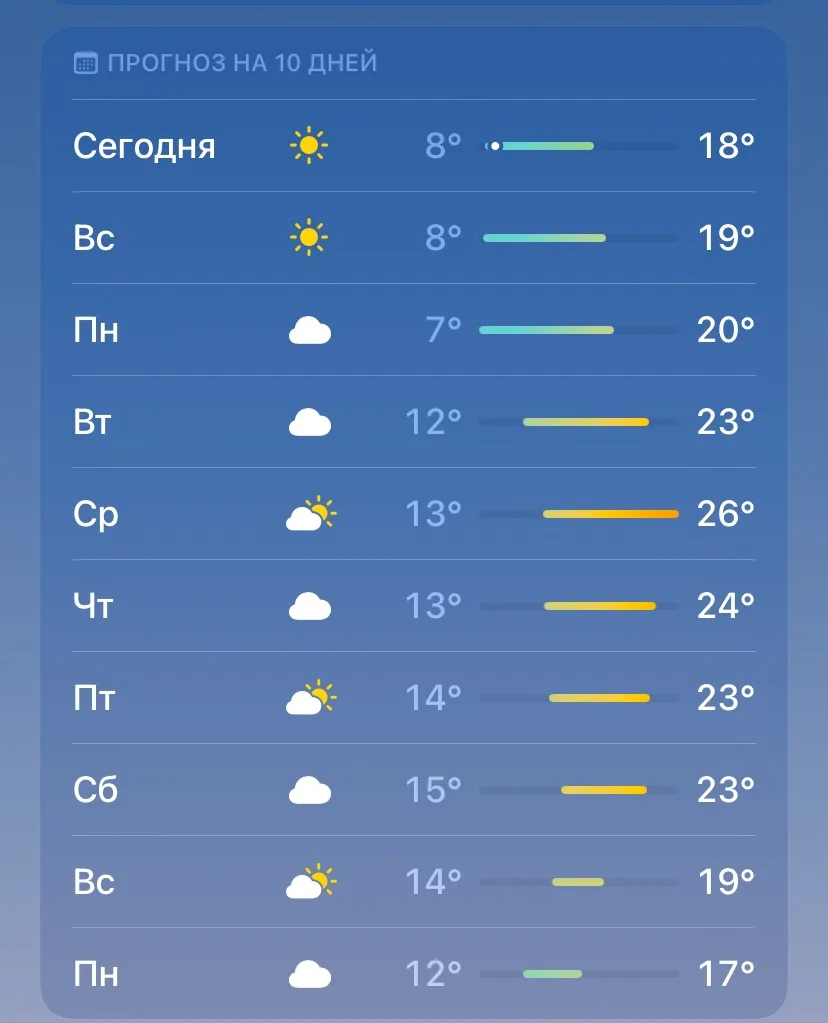Select the Чт forecast row
Screen dimensions: 828x1023
pyautogui.click(x=414, y=605)
